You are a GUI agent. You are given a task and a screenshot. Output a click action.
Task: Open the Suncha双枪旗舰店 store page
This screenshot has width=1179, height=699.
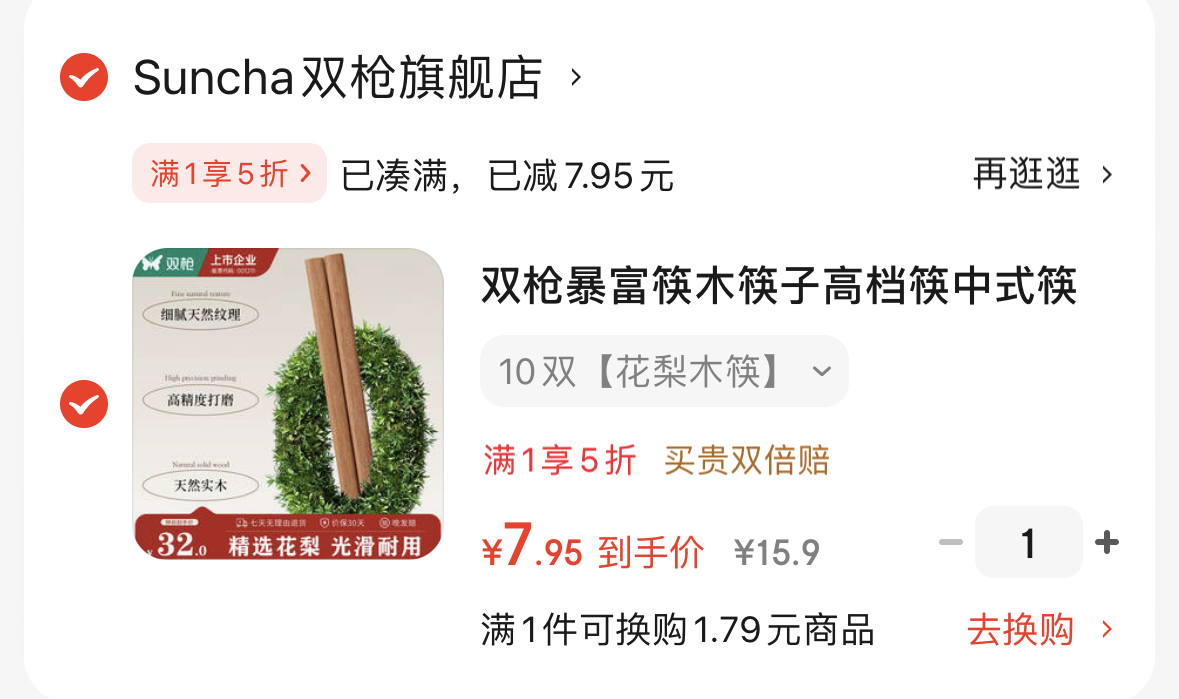point(358,77)
